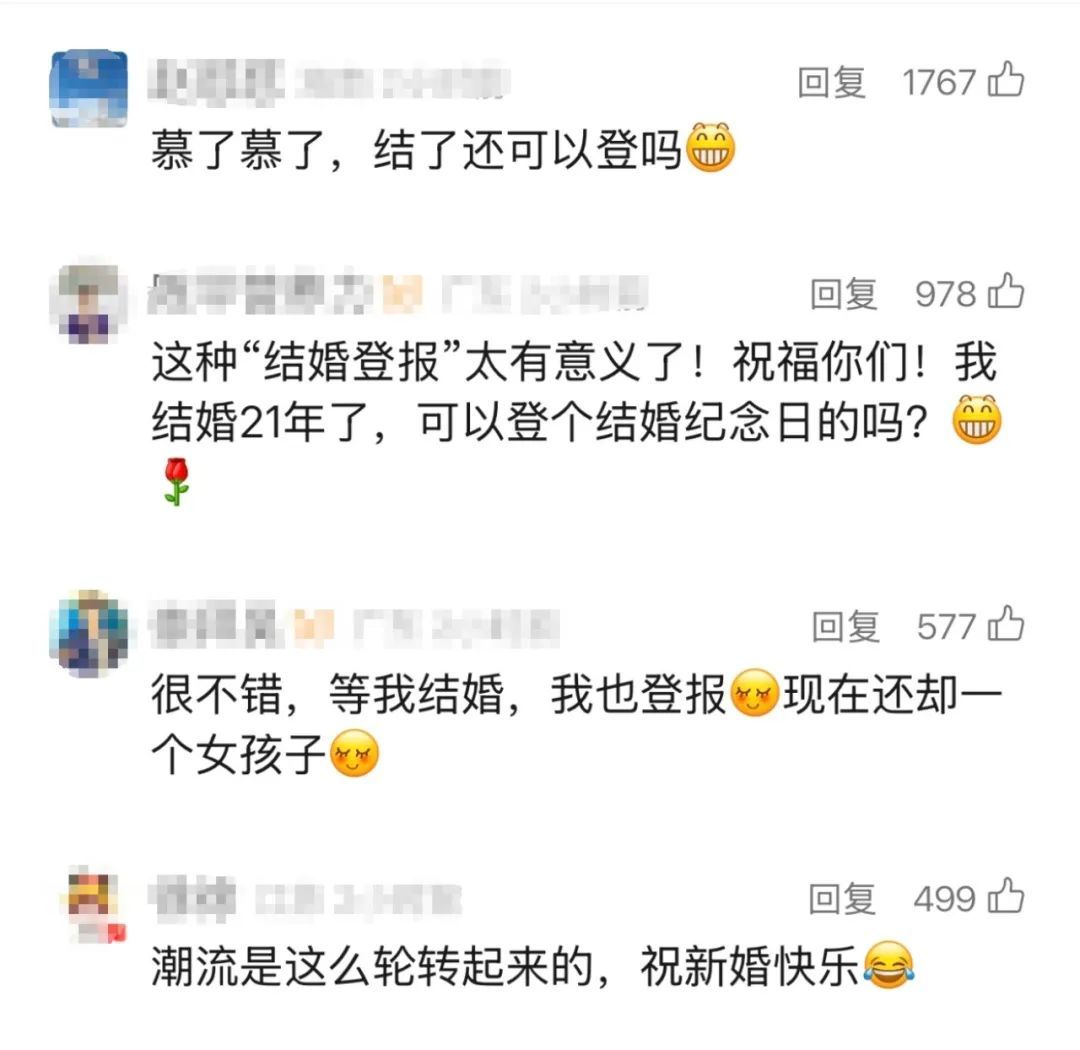The width and height of the screenshot is (1080, 1050).
Task: Like the comment with 1767 likes
Action: [x=1006, y=81]
